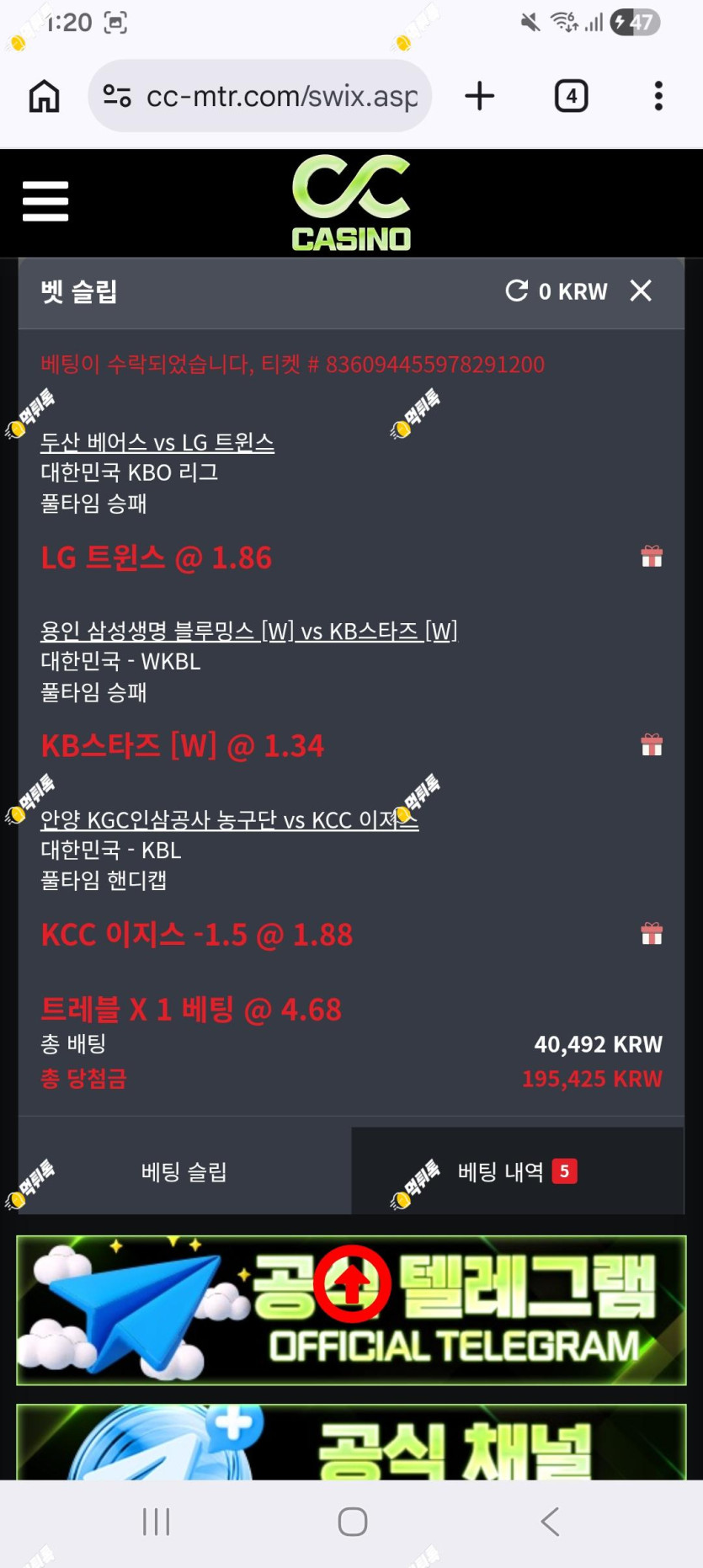Open the browser home page
Image resolution: width=703 pixels, height=1568 pixels.
point(45,96)
